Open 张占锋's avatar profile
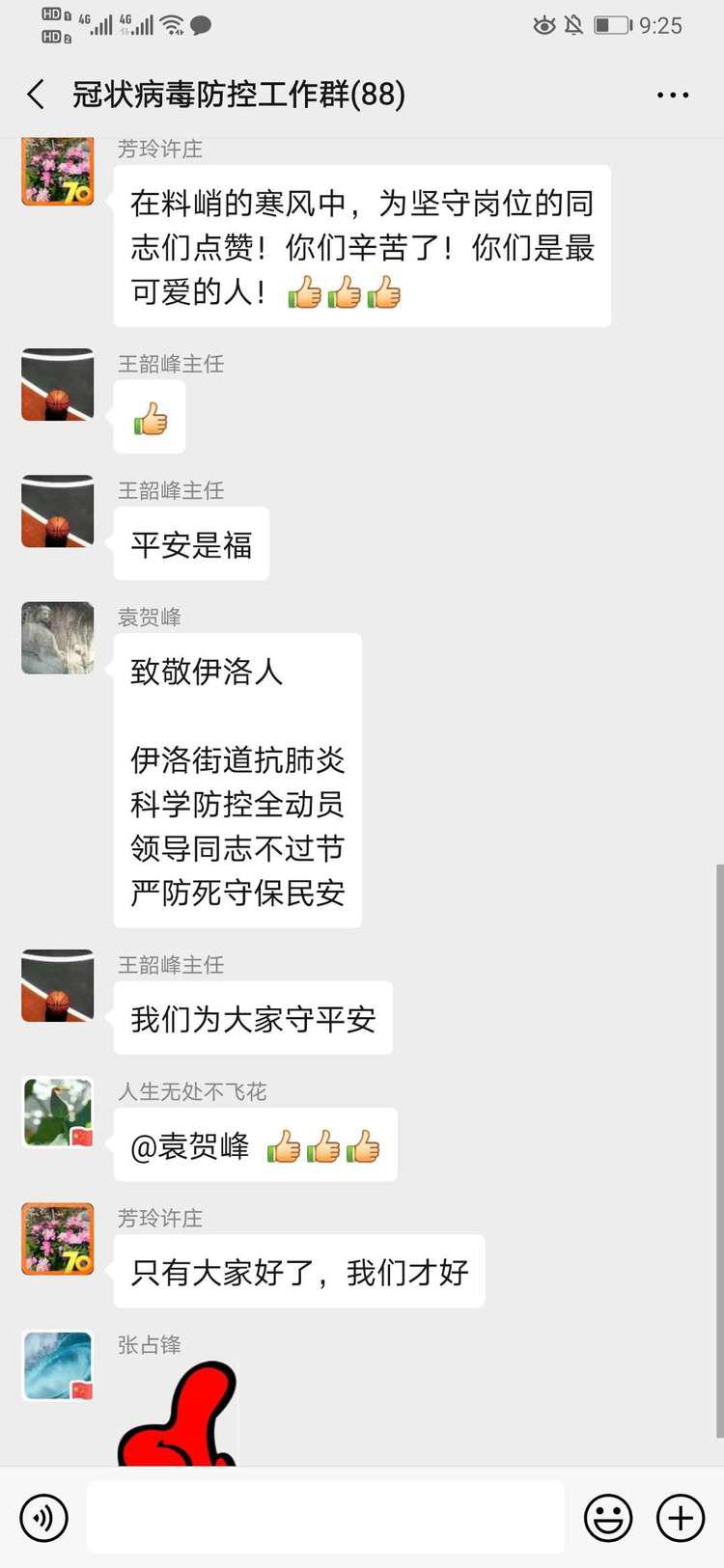Viewport: 724px width, 1568px height. 58,1366
